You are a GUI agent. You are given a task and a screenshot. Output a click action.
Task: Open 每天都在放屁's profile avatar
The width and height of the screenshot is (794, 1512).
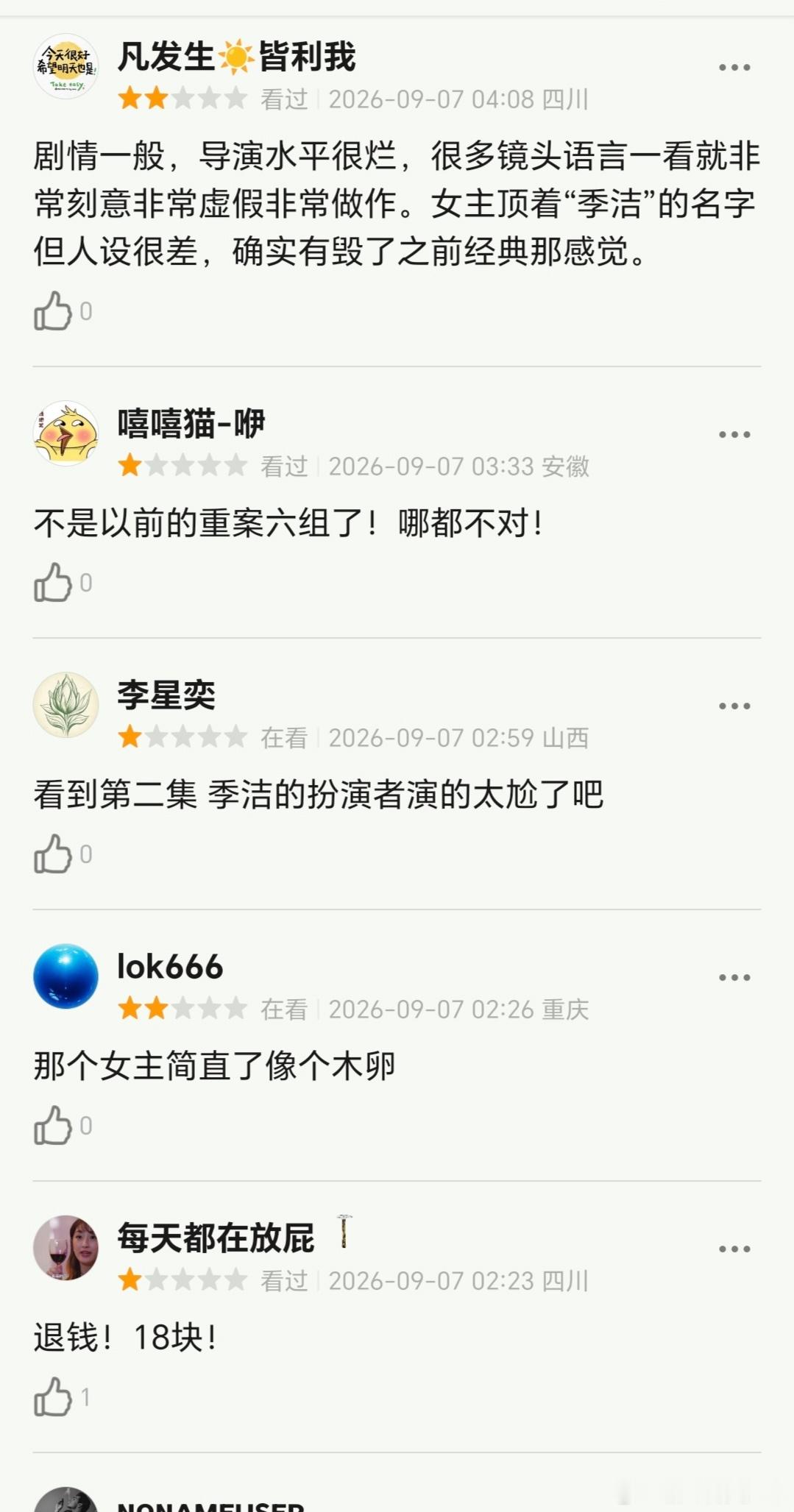coord(65,1248)
